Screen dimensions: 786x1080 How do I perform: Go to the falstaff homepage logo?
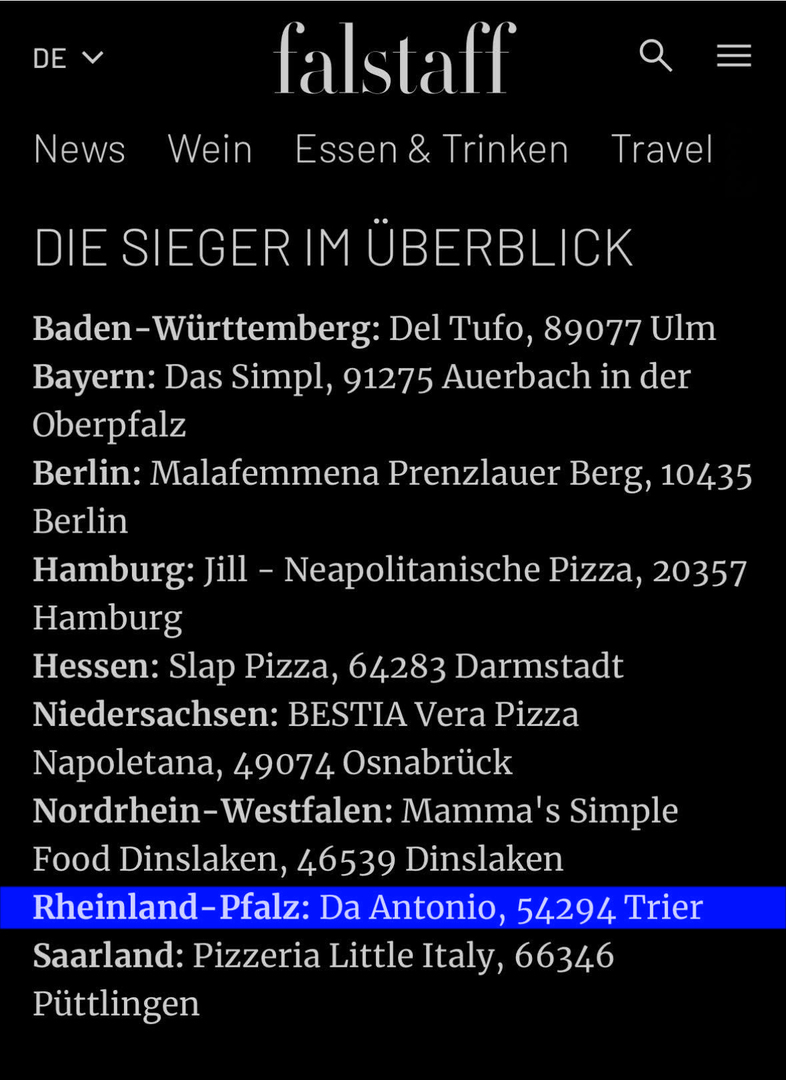(x=394, y=58)
